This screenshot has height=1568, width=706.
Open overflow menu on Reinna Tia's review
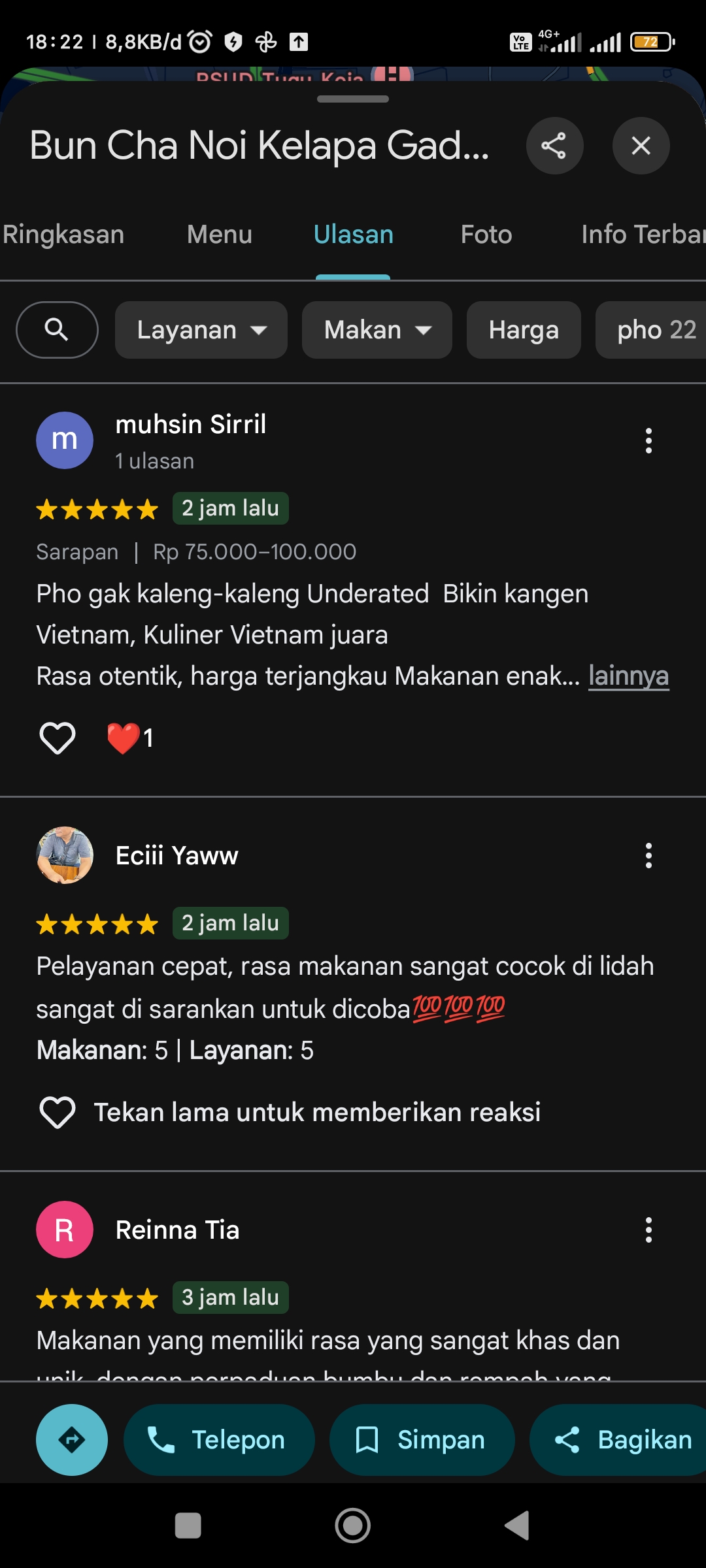pos(648,1230)
